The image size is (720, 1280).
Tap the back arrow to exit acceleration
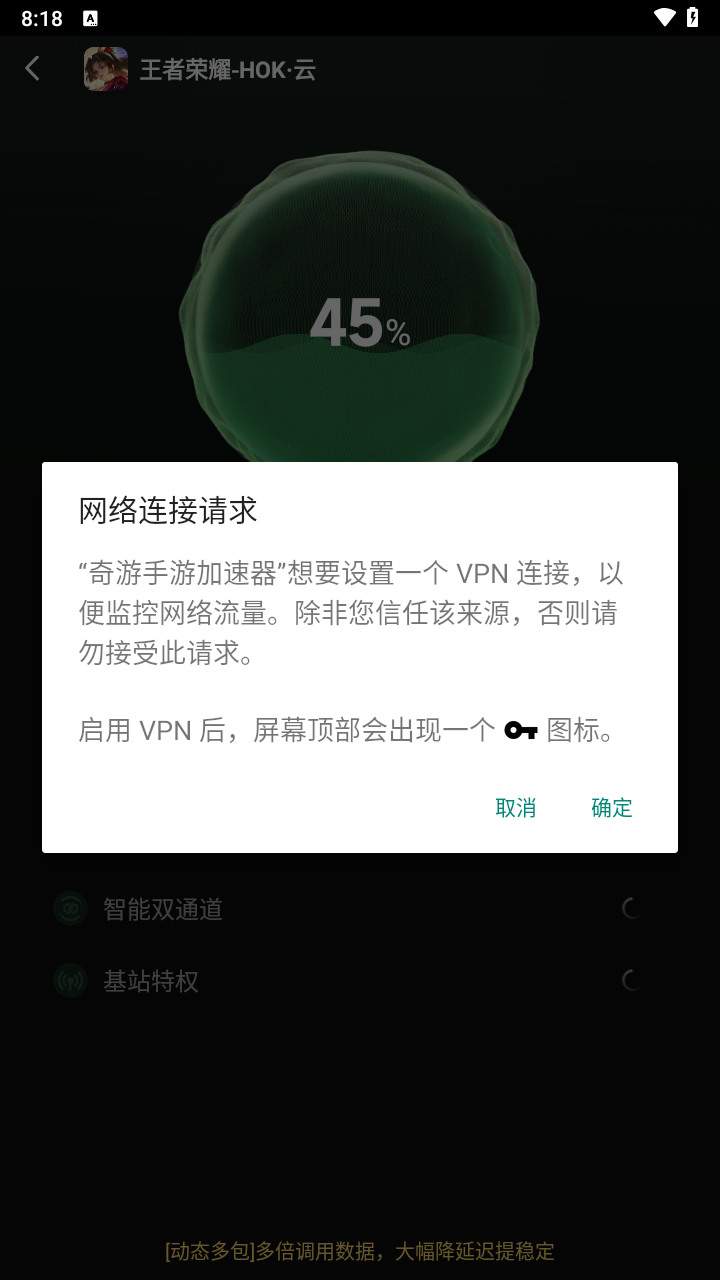tap(33, 68)
